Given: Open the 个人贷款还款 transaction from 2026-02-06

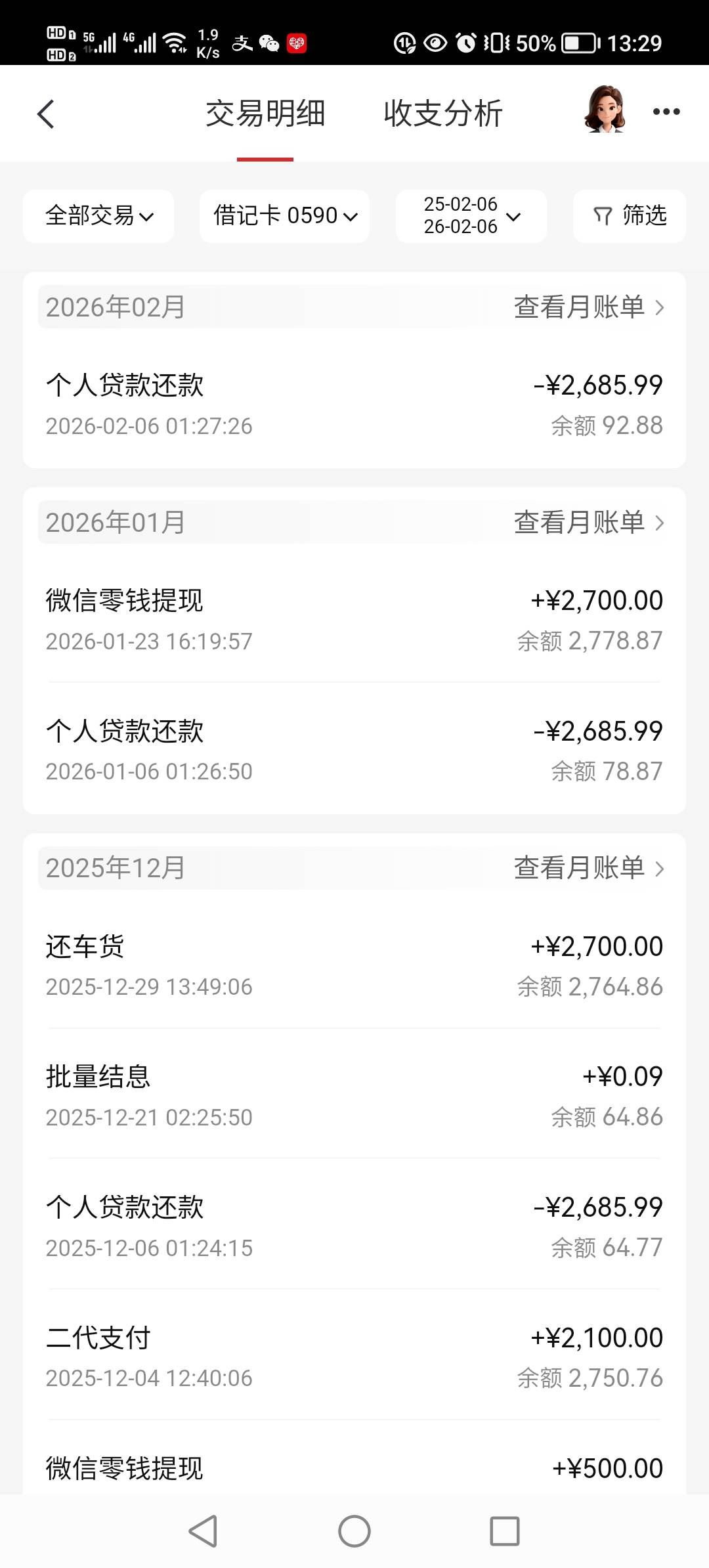Looking at the screenshot, I should tap(354, 404).
